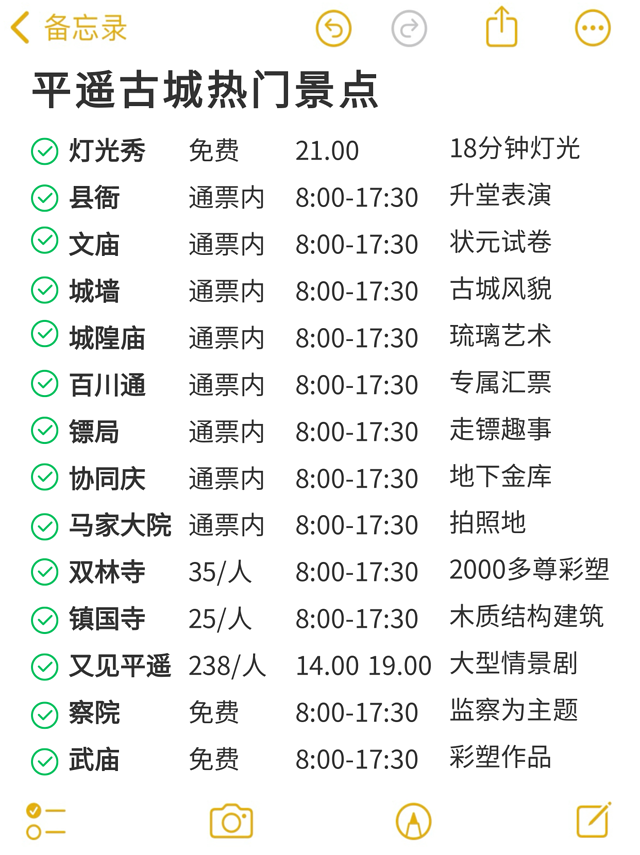The height and width of the screenshot is (855, 640).
Task: Toggle the 又见平遥 checkbox
Action: (x=45, y=665)
